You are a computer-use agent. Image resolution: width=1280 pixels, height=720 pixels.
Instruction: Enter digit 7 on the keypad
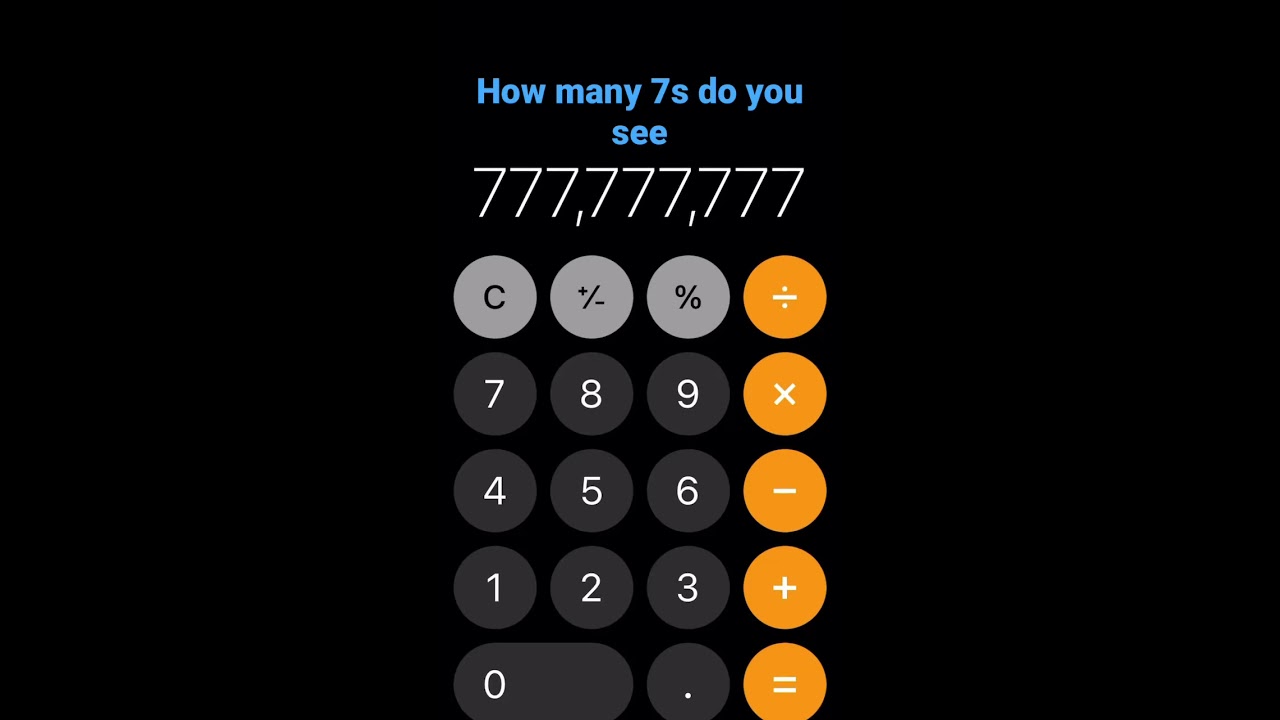495,394
